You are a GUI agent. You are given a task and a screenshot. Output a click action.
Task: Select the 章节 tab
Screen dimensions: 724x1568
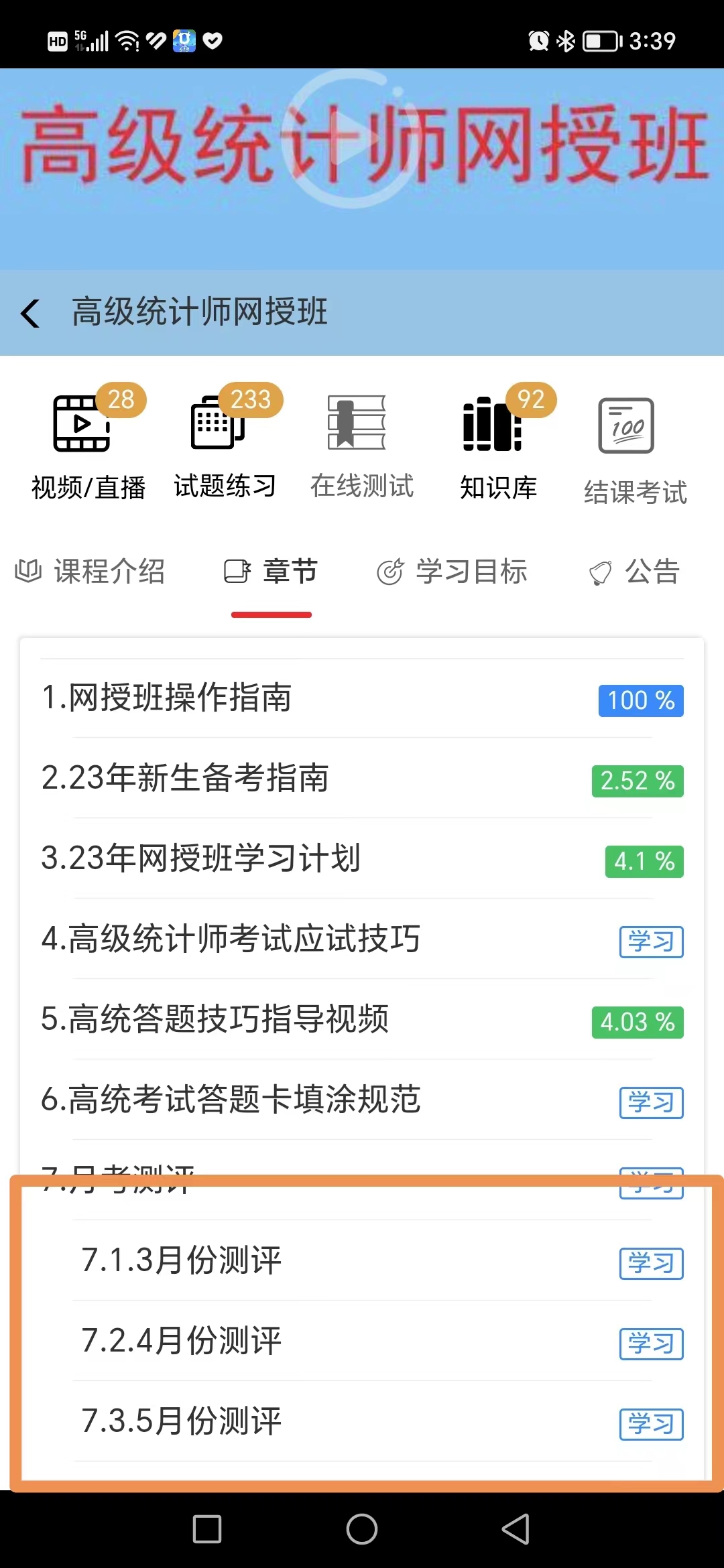point(271,572)
